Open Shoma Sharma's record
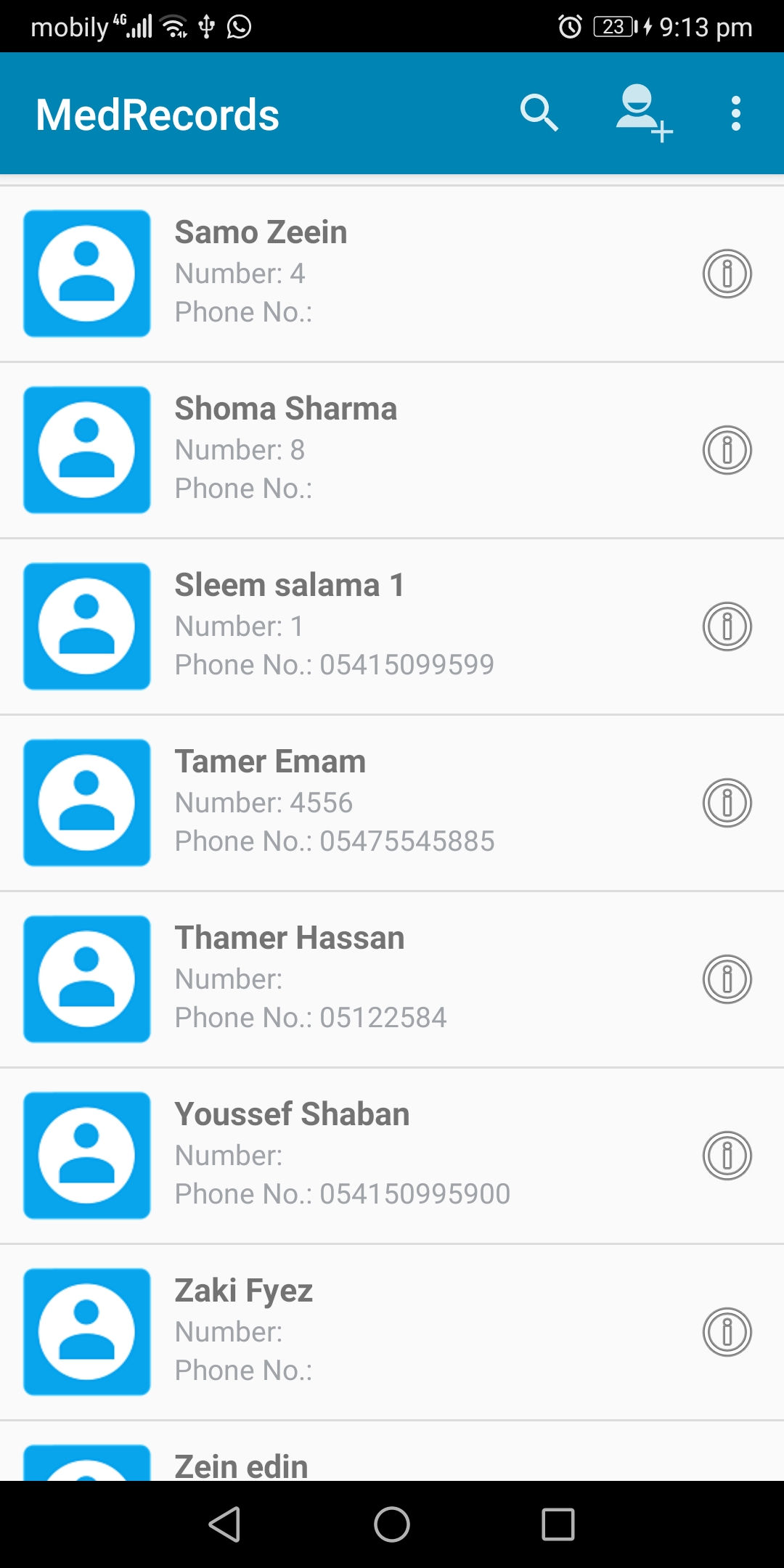Image resolution: width=784 pixels, height=1568 pixels. tap(392, 450)
